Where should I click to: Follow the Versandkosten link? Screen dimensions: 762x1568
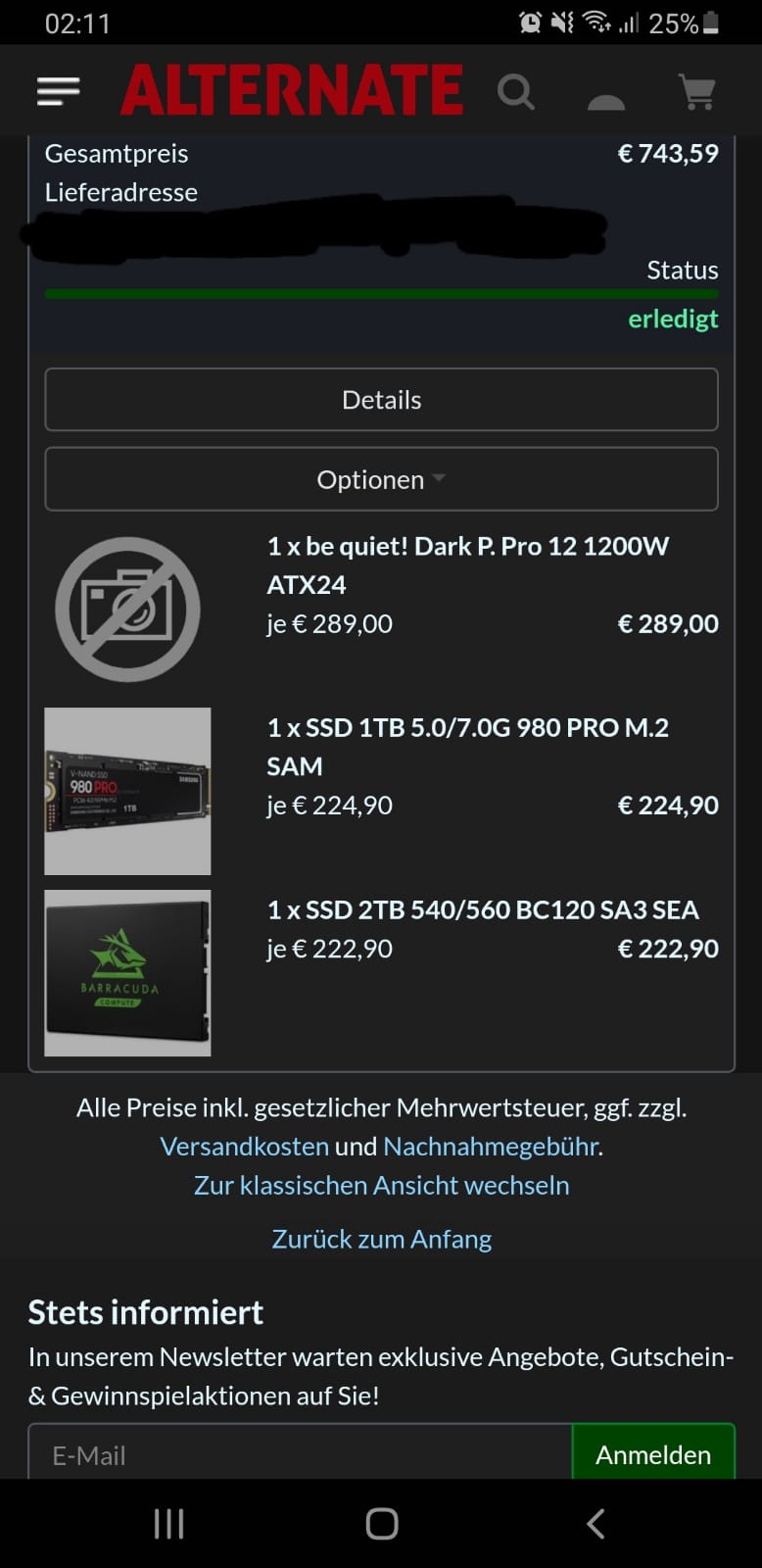244,1146
